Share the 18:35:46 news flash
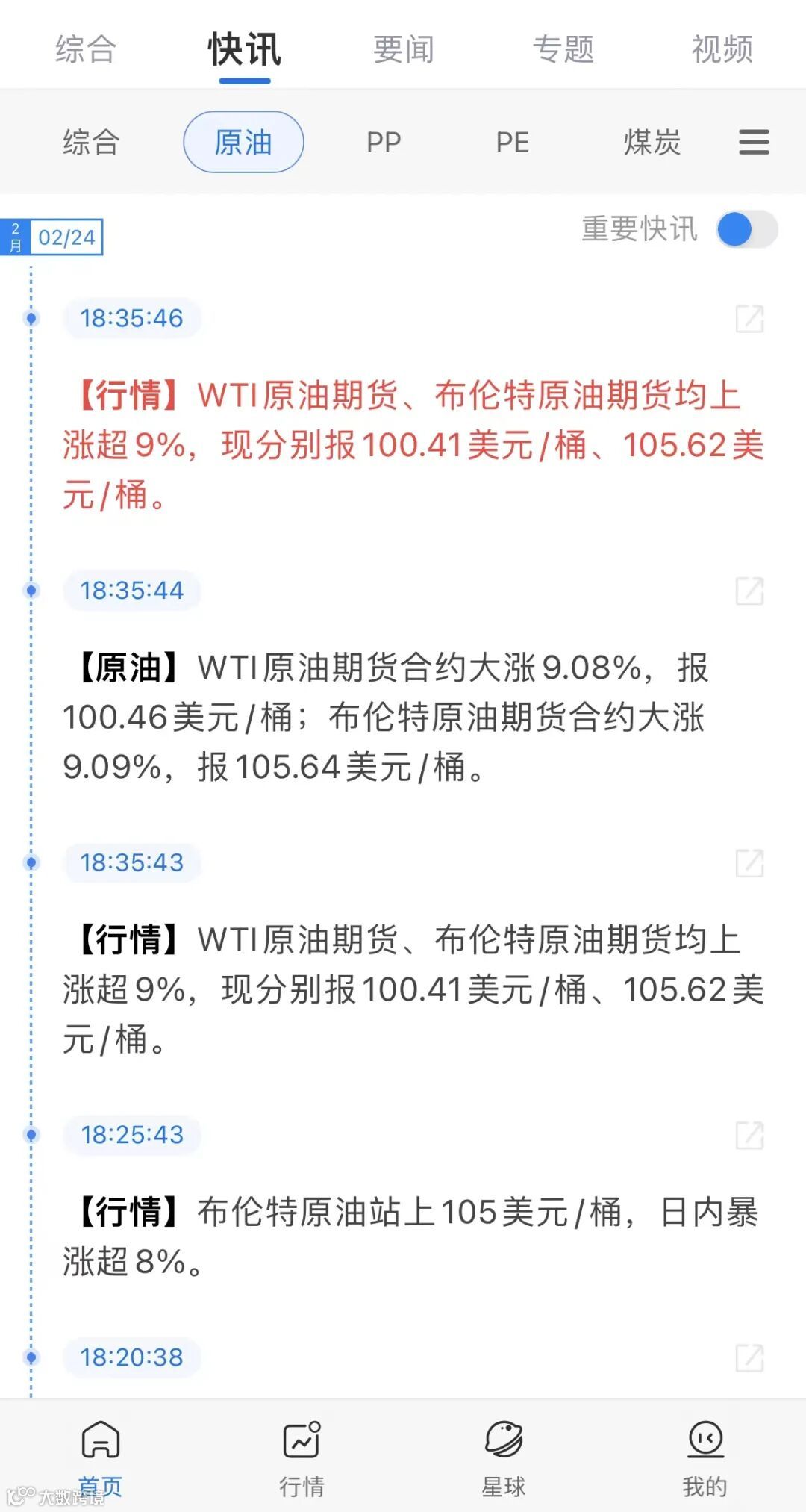Image resolution: width=806 pixels, height=1512 pixels. coord(749,319)
